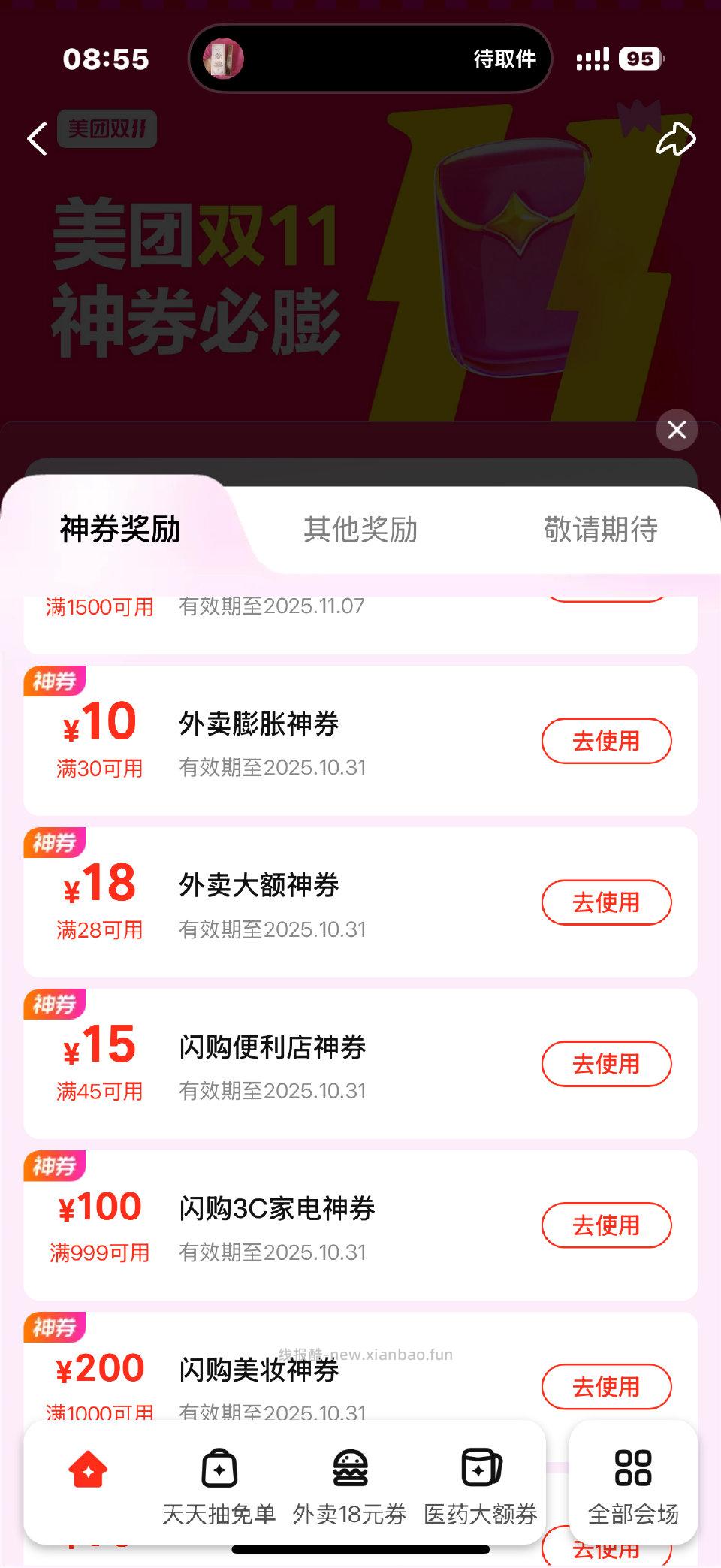Use the ¥200 闪购美妆神券 coupon
Screen dimensions: 721x1568
(606, 1387)
